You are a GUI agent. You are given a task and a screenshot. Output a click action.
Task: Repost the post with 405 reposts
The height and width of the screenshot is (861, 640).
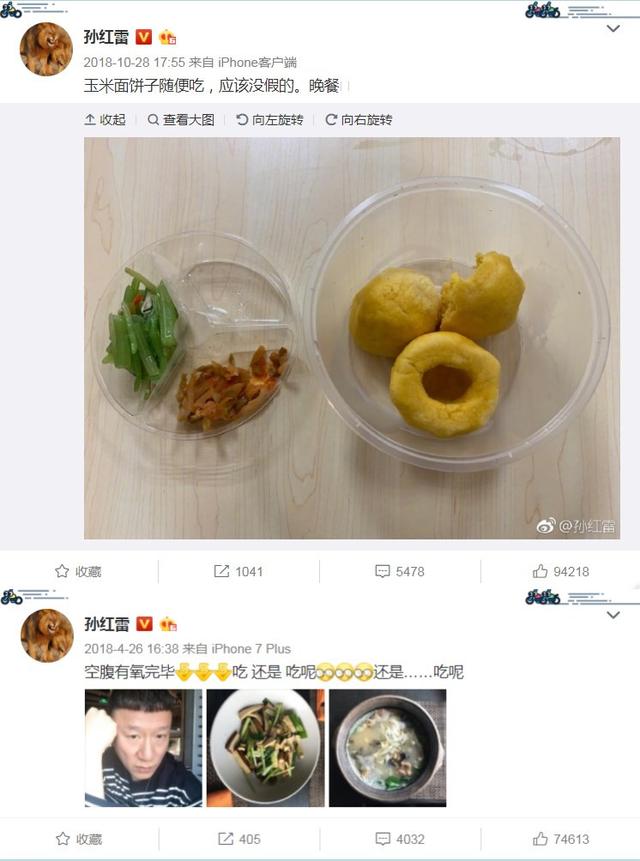(238, 839)
